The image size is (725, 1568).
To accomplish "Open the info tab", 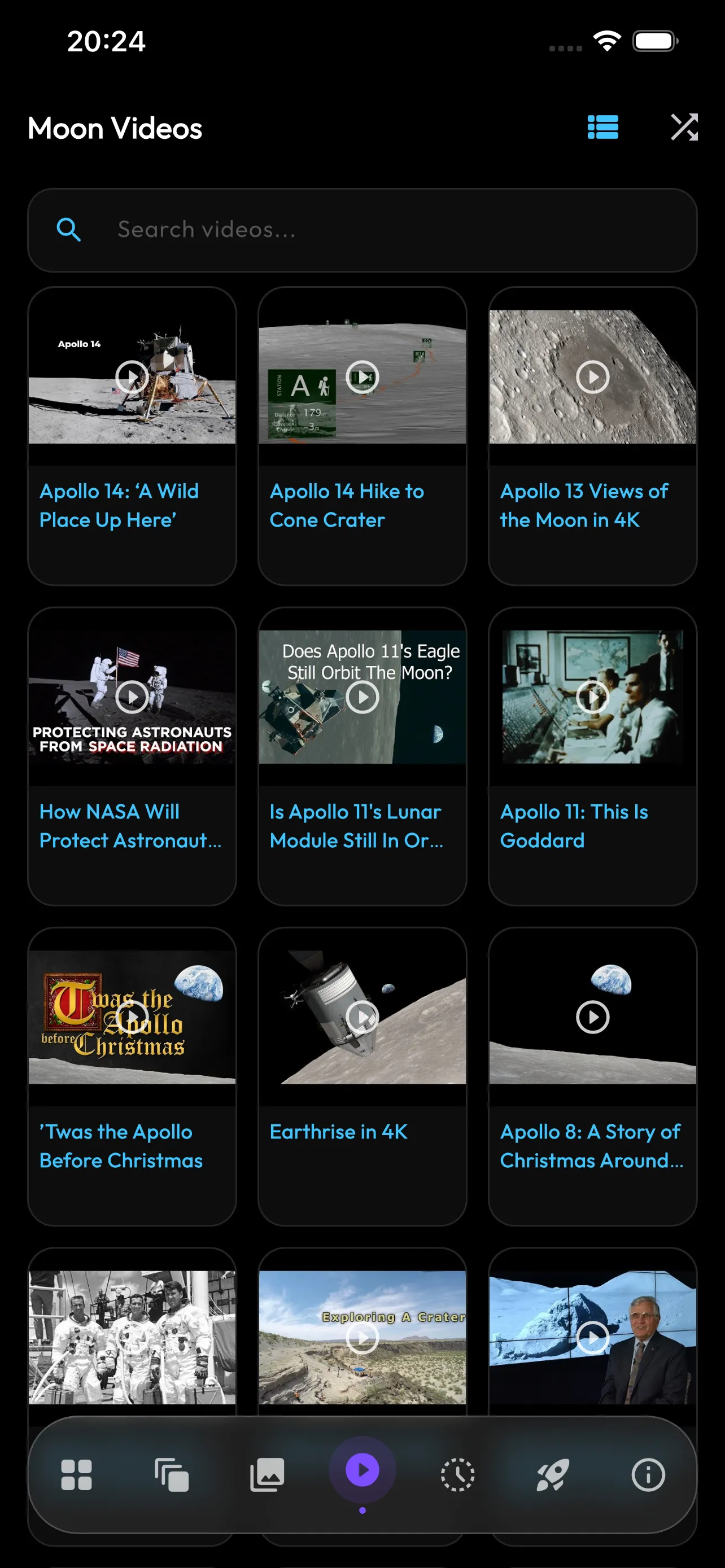I will [648, 1475].
